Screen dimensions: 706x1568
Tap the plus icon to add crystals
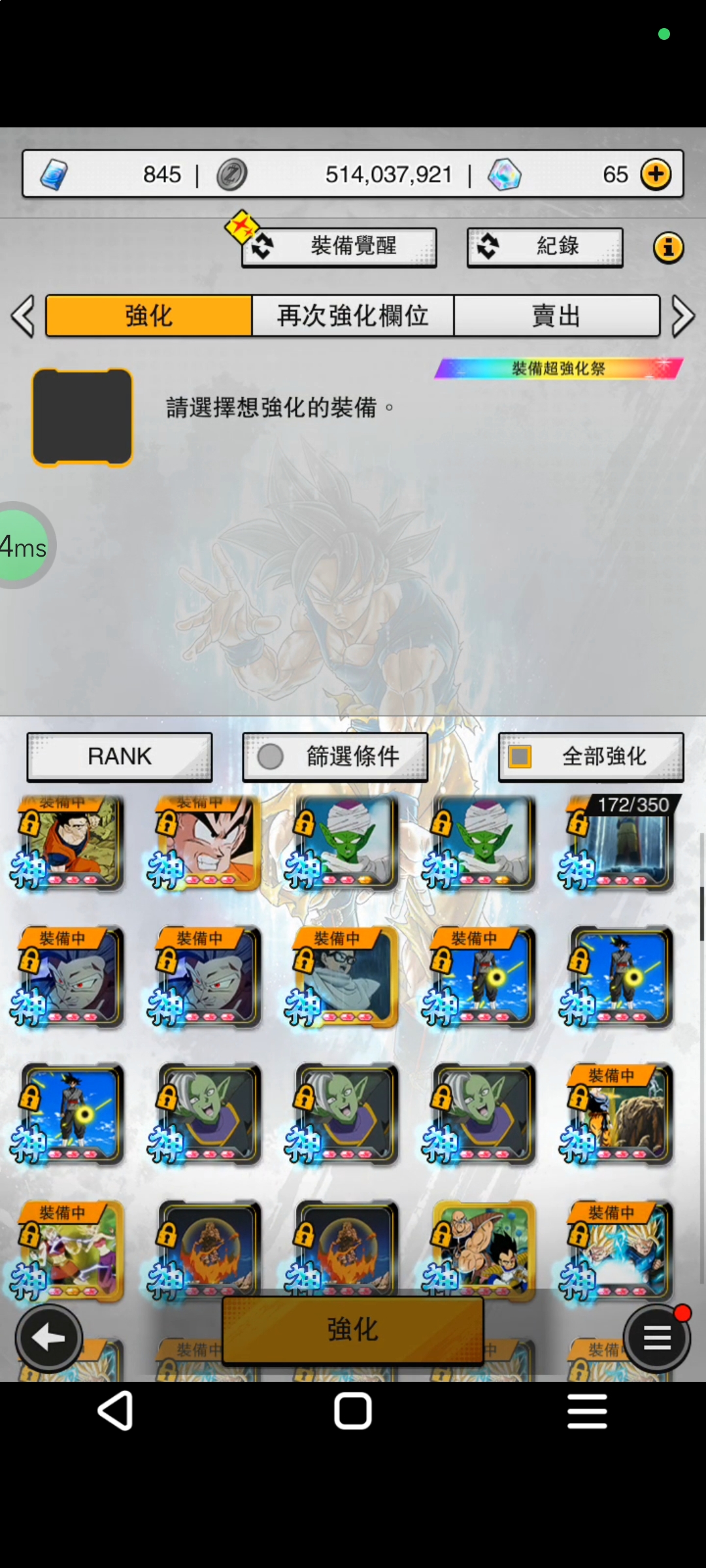tap(656, 174)
